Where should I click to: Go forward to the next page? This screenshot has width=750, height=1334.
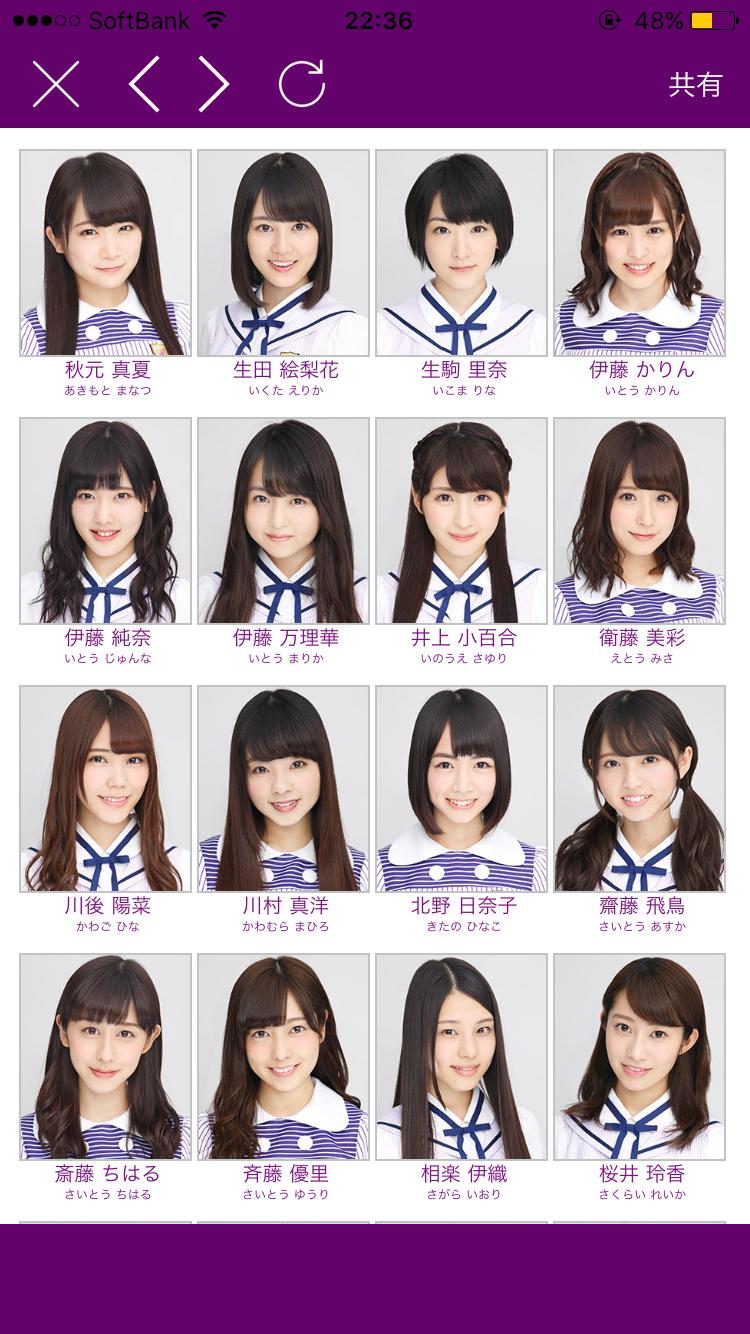coord(213,84)
